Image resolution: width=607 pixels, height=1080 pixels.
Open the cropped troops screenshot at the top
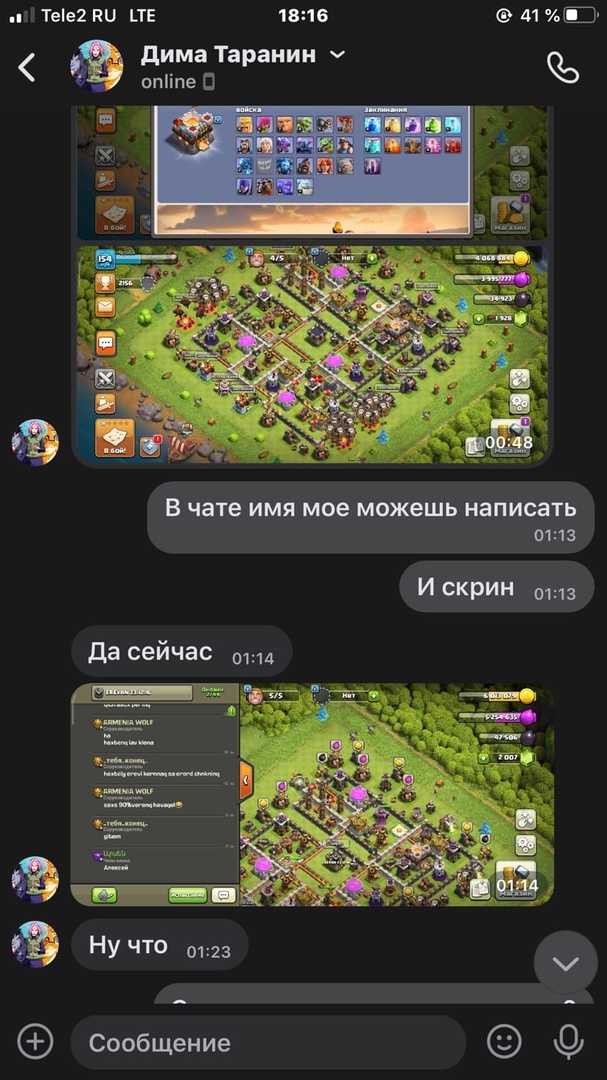[311, 172]
